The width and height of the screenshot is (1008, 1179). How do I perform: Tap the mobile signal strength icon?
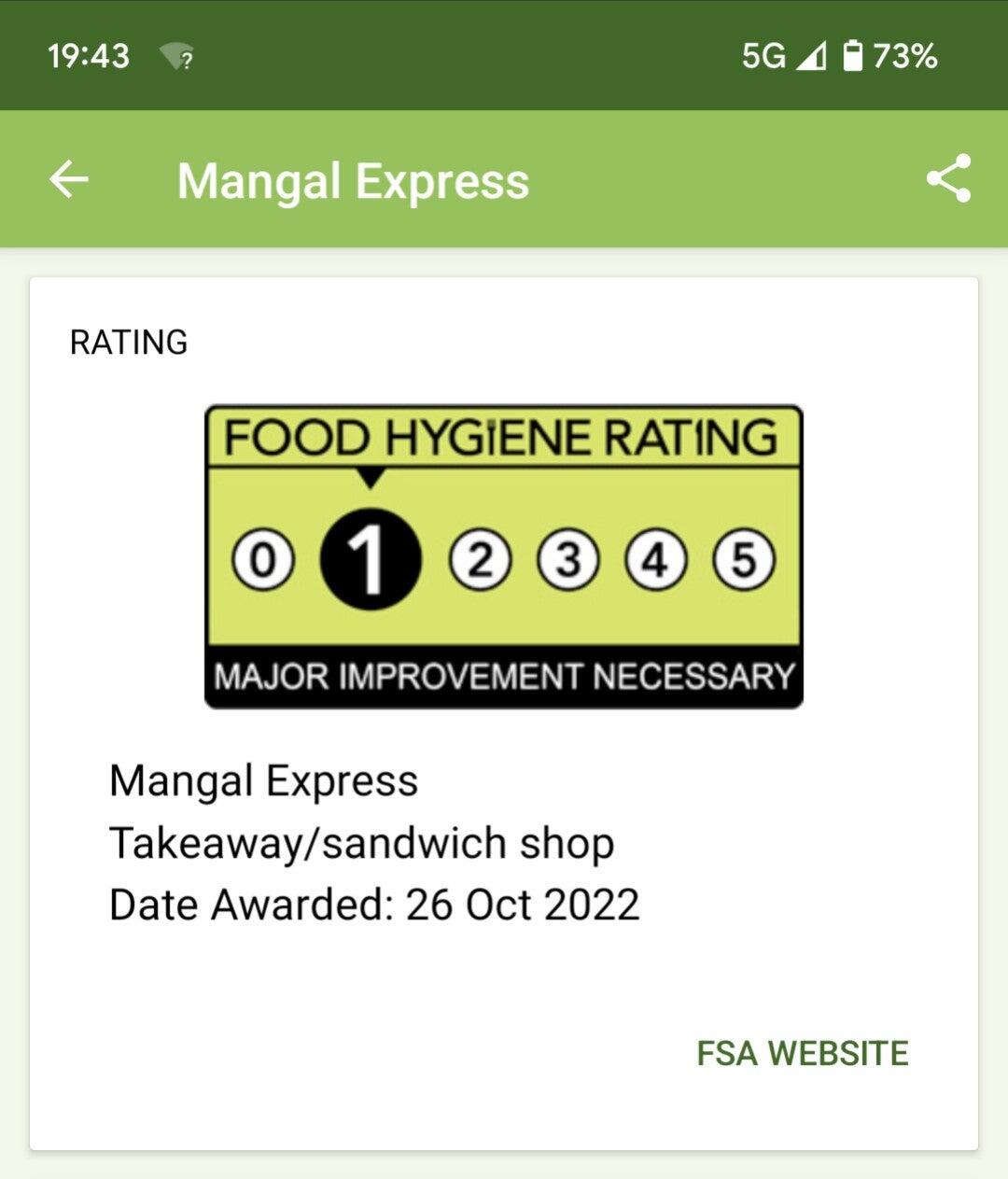(814, 58)
